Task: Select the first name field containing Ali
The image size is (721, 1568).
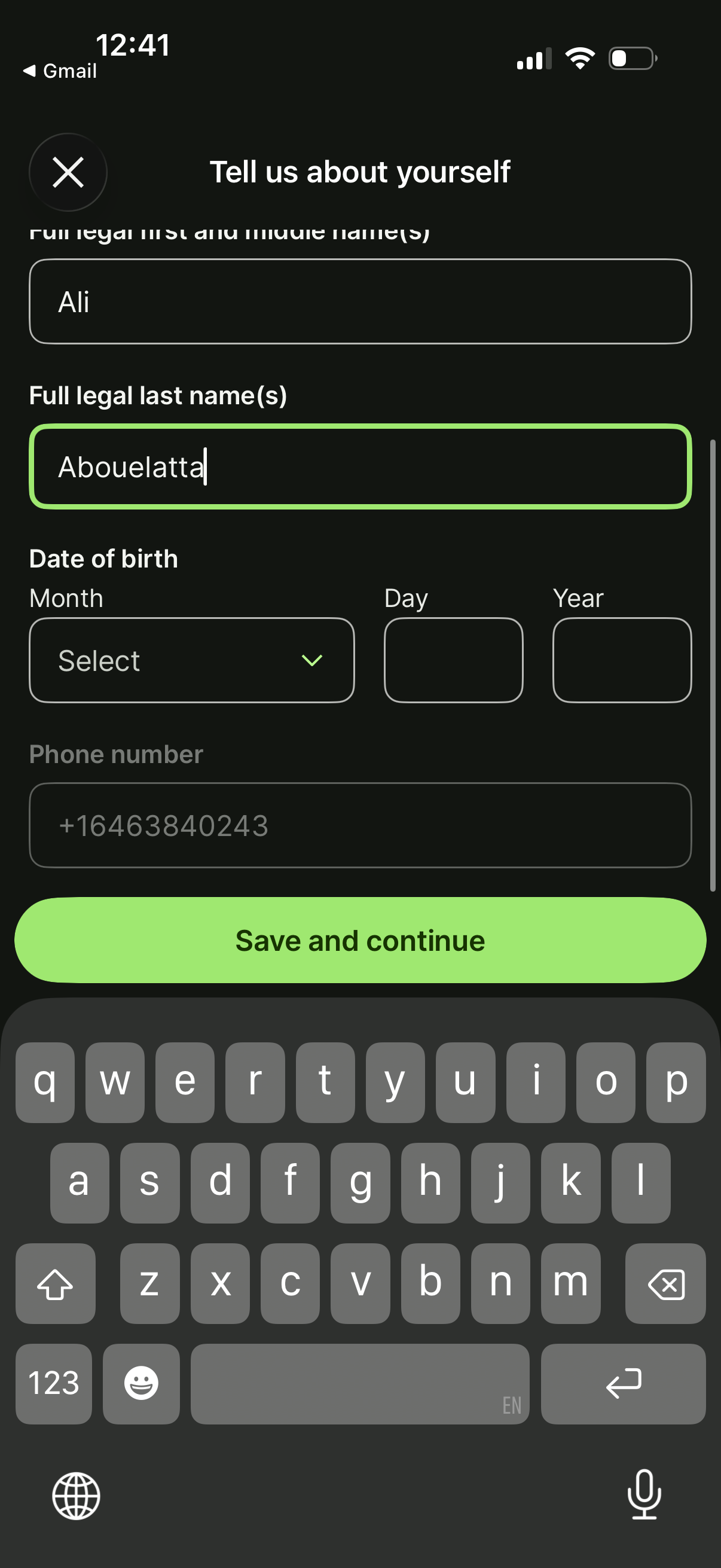Action: [x=360, y=301]
